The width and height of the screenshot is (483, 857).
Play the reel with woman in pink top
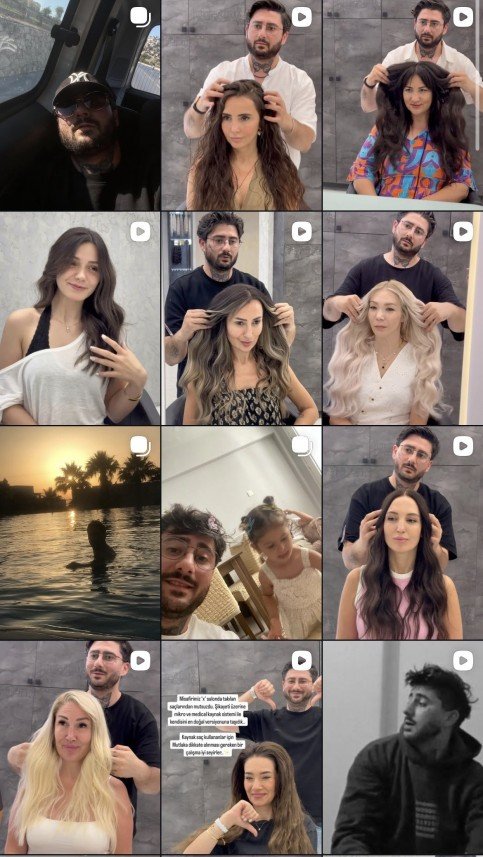tap(403, 533)
